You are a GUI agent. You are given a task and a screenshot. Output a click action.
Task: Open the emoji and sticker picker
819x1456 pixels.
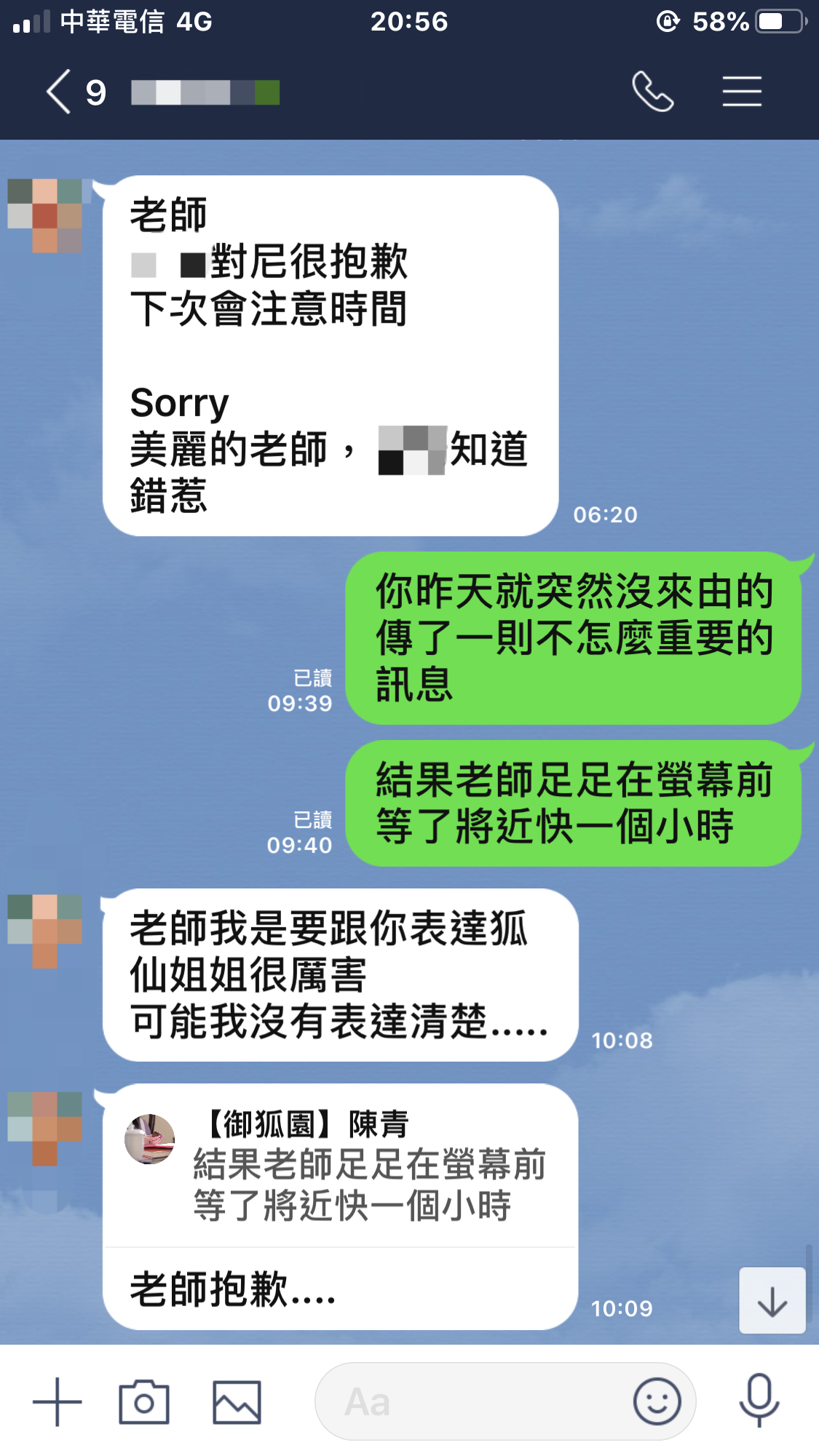pos(657,1401)
